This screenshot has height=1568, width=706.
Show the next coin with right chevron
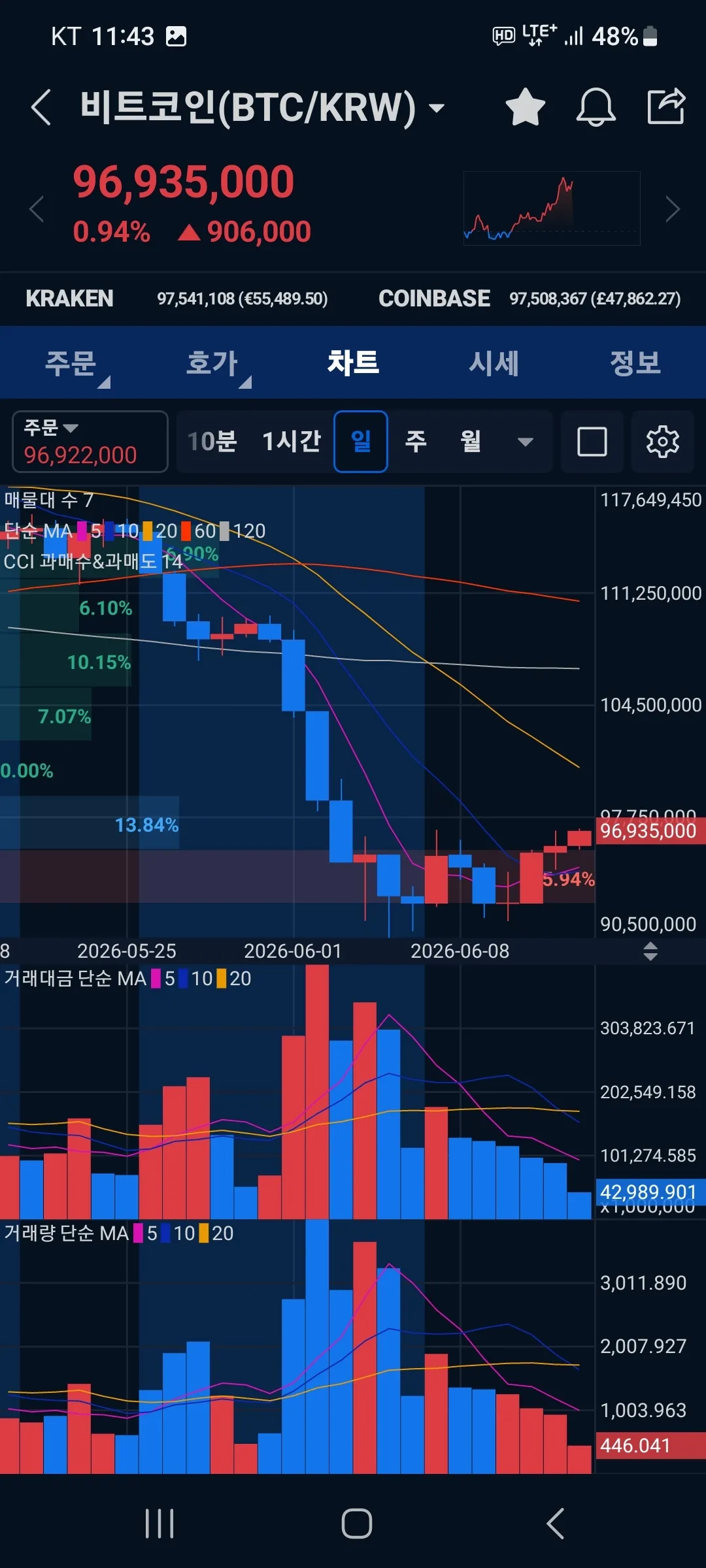(x=673, y=209)
